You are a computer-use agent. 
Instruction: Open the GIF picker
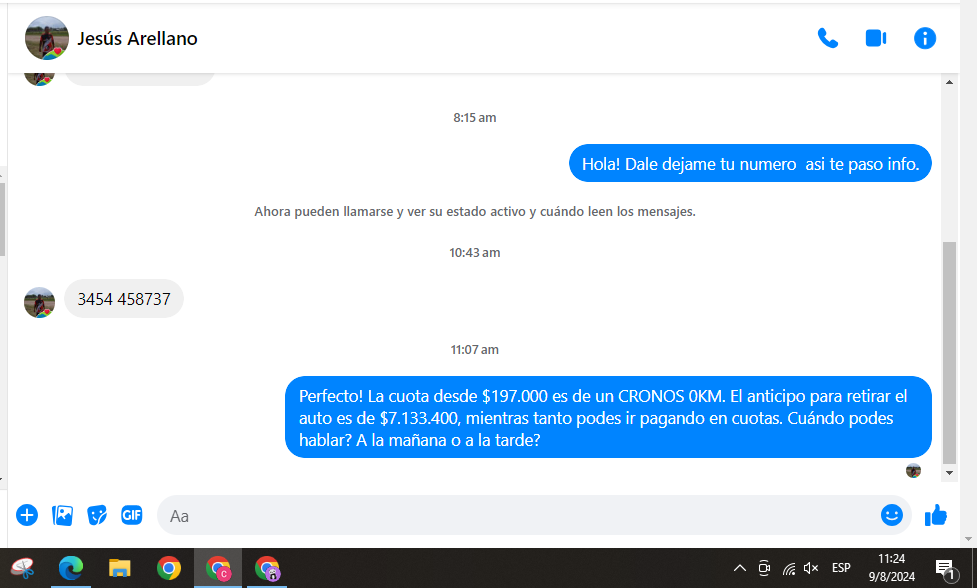coord(131,515)
